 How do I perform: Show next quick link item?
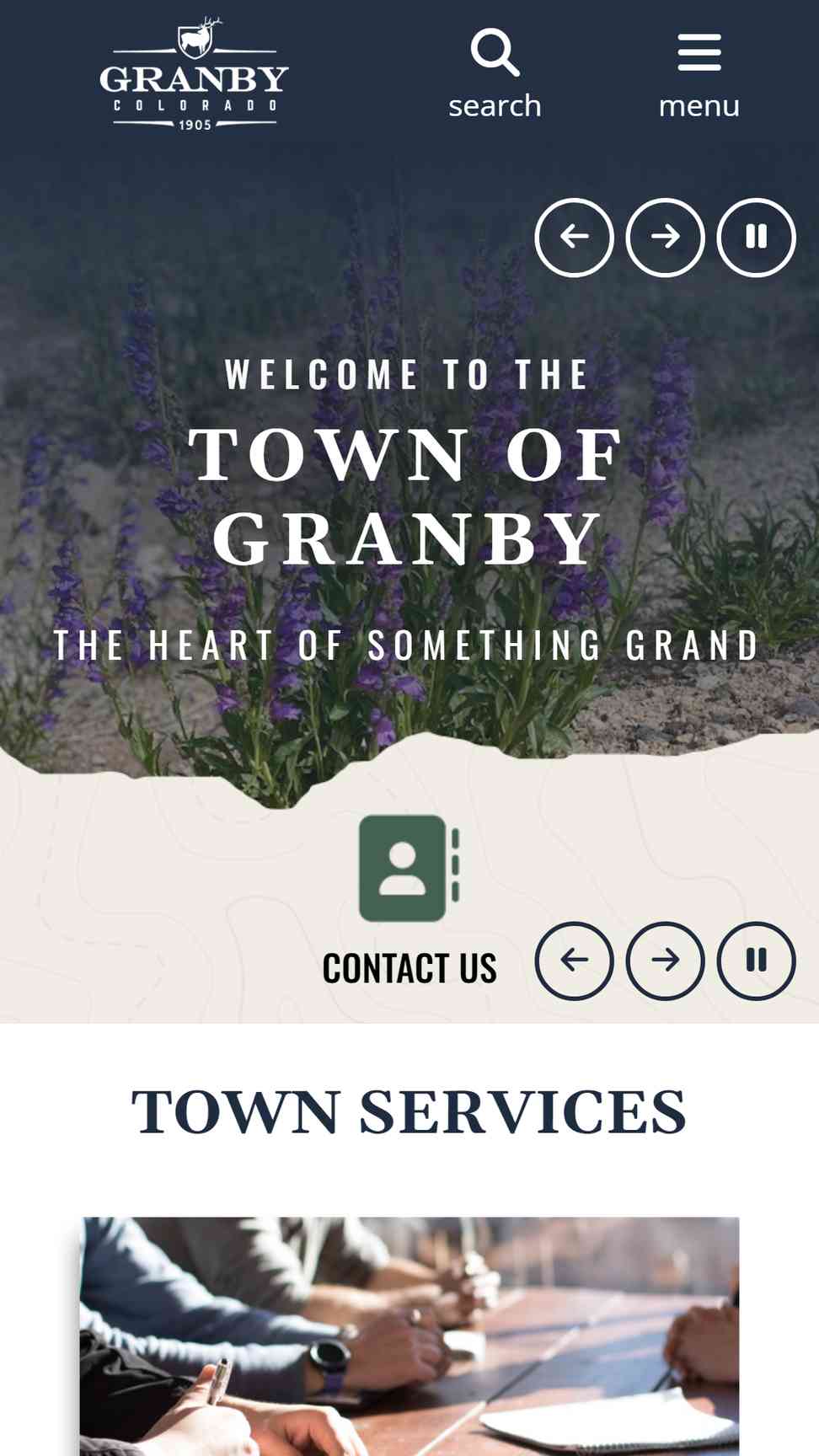665,961
